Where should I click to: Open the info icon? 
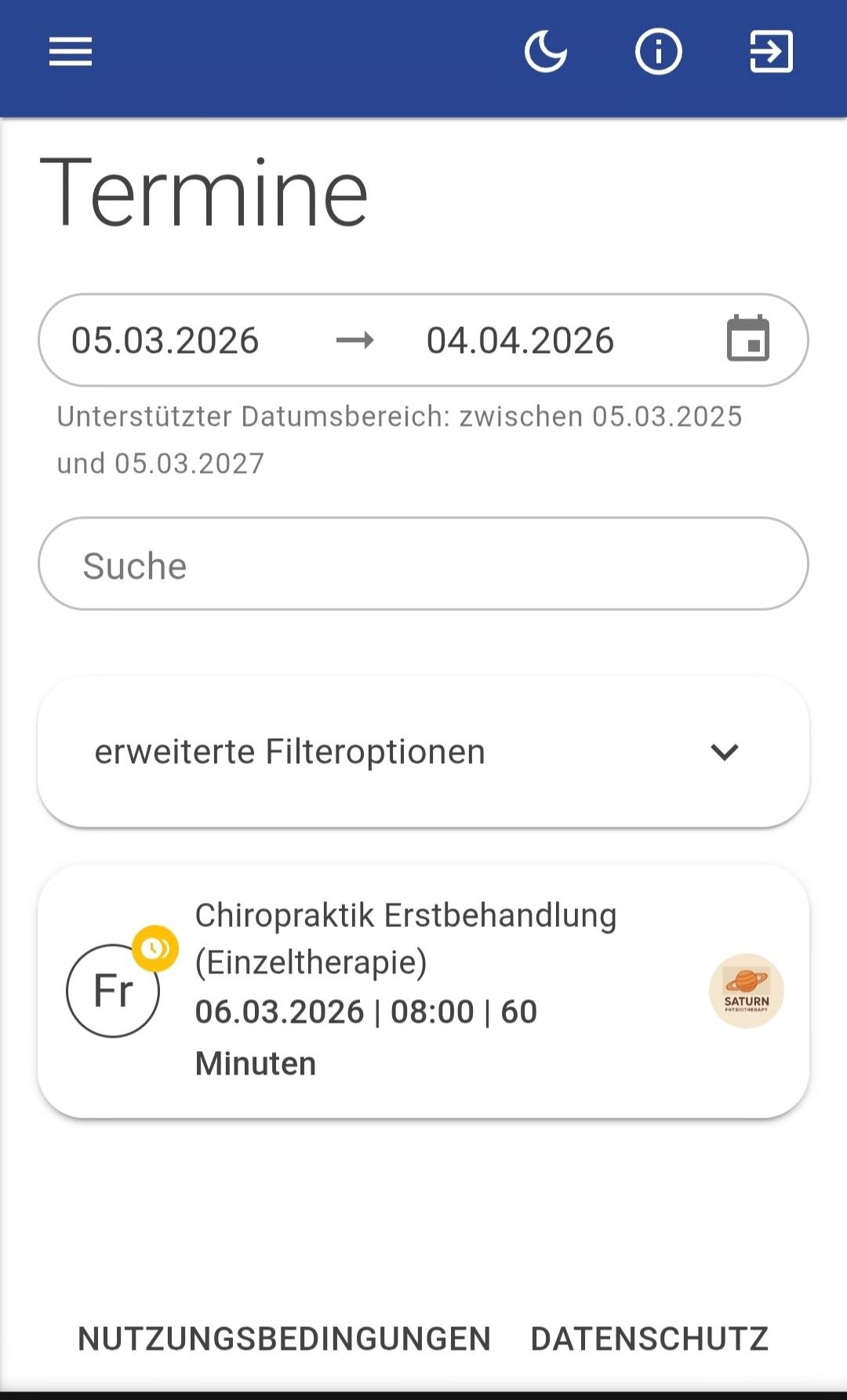(658, 53)
